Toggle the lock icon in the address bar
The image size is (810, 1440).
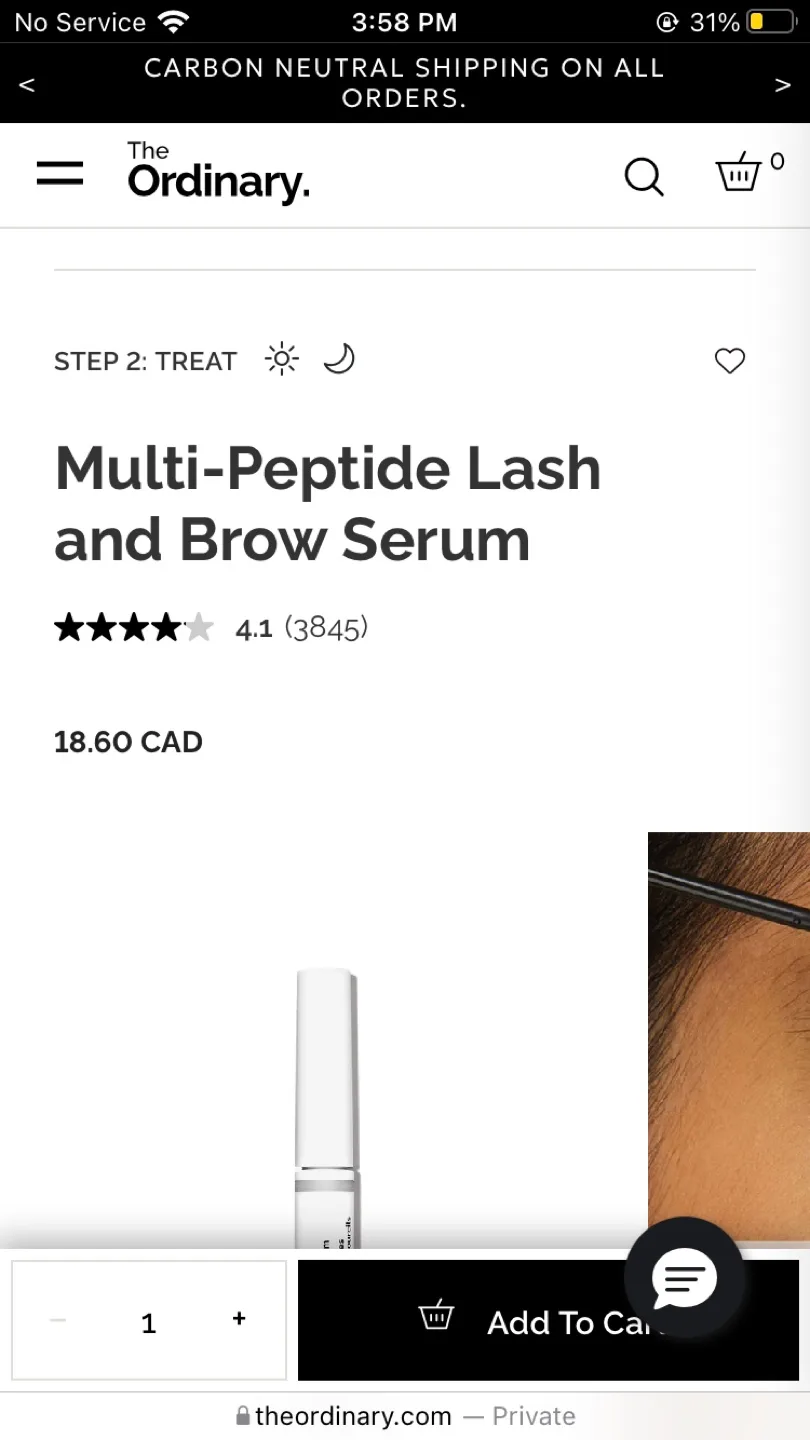coord(242,1415)
